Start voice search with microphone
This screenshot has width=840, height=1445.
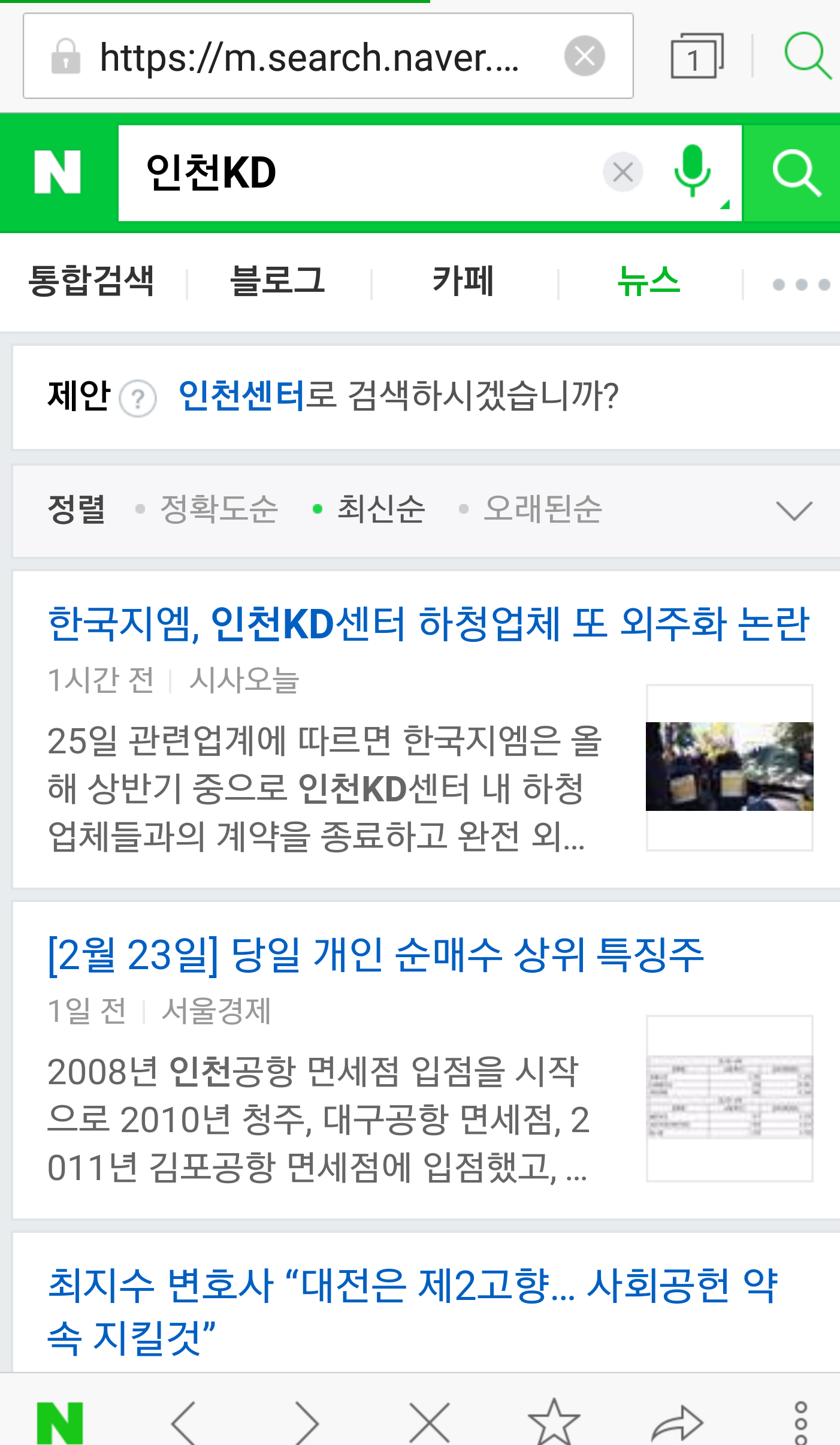click(x=692, y=171)
